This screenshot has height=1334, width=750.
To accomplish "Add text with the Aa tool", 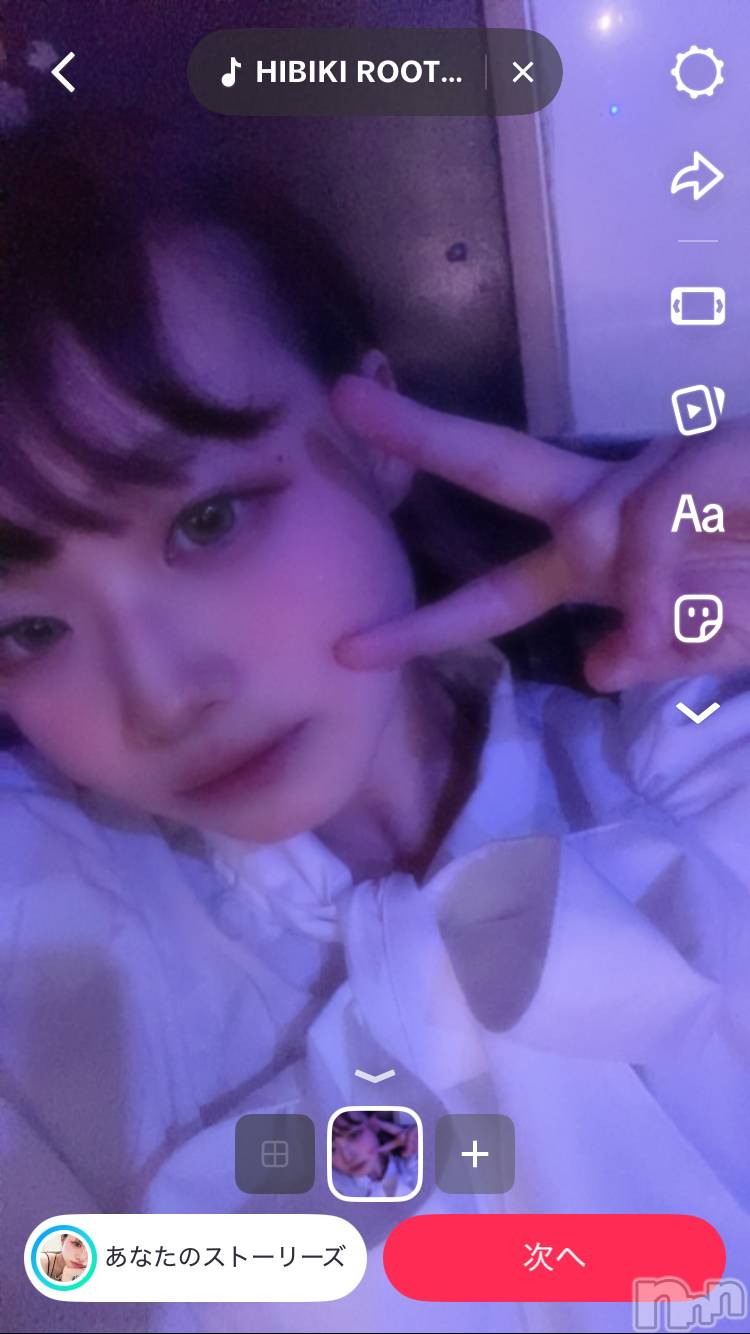I will point(697,514).
